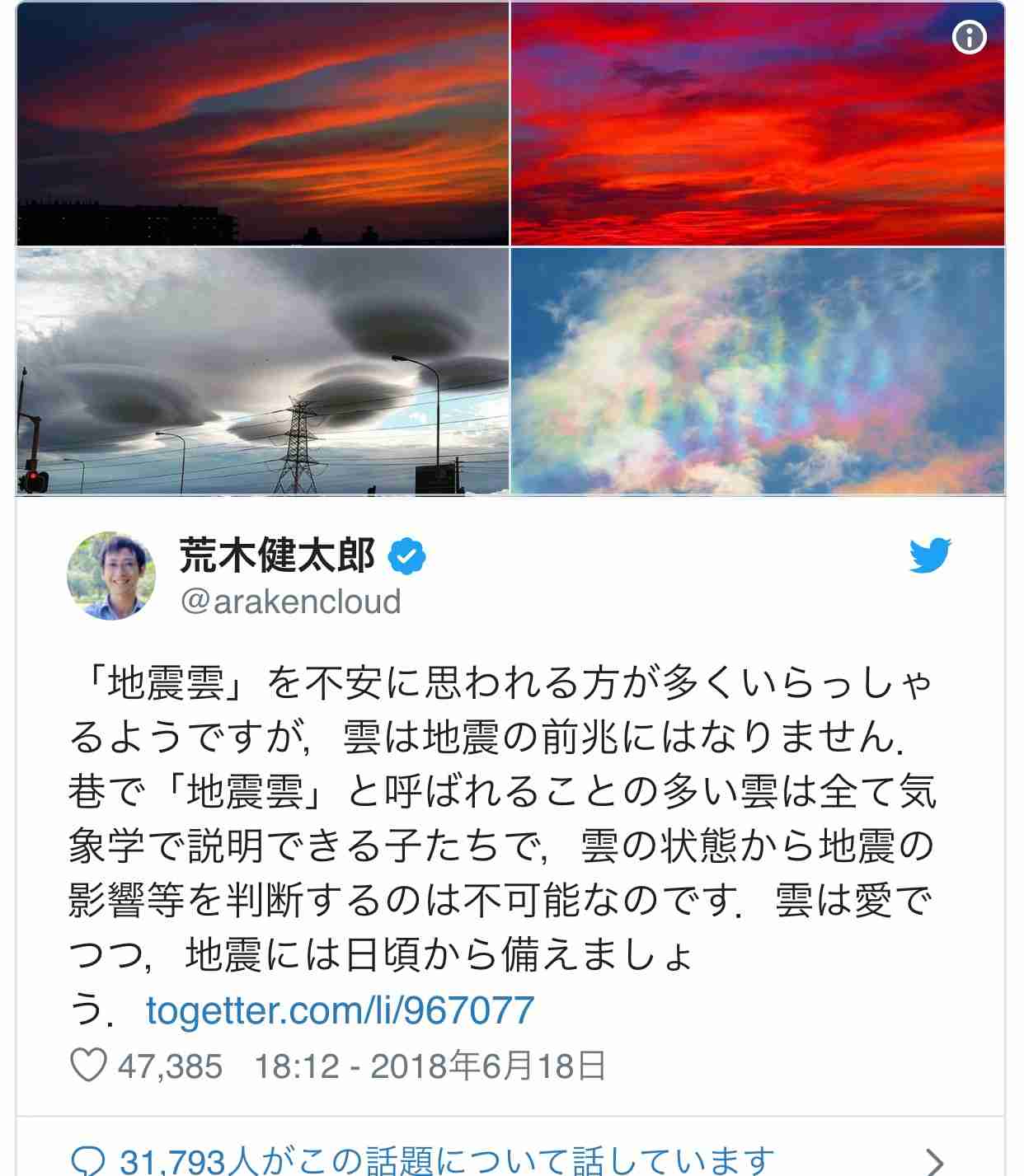This screenshot has width=1024, height=1176.
Task: Open the lenticular cloud photo
Action: click(262, 371)
